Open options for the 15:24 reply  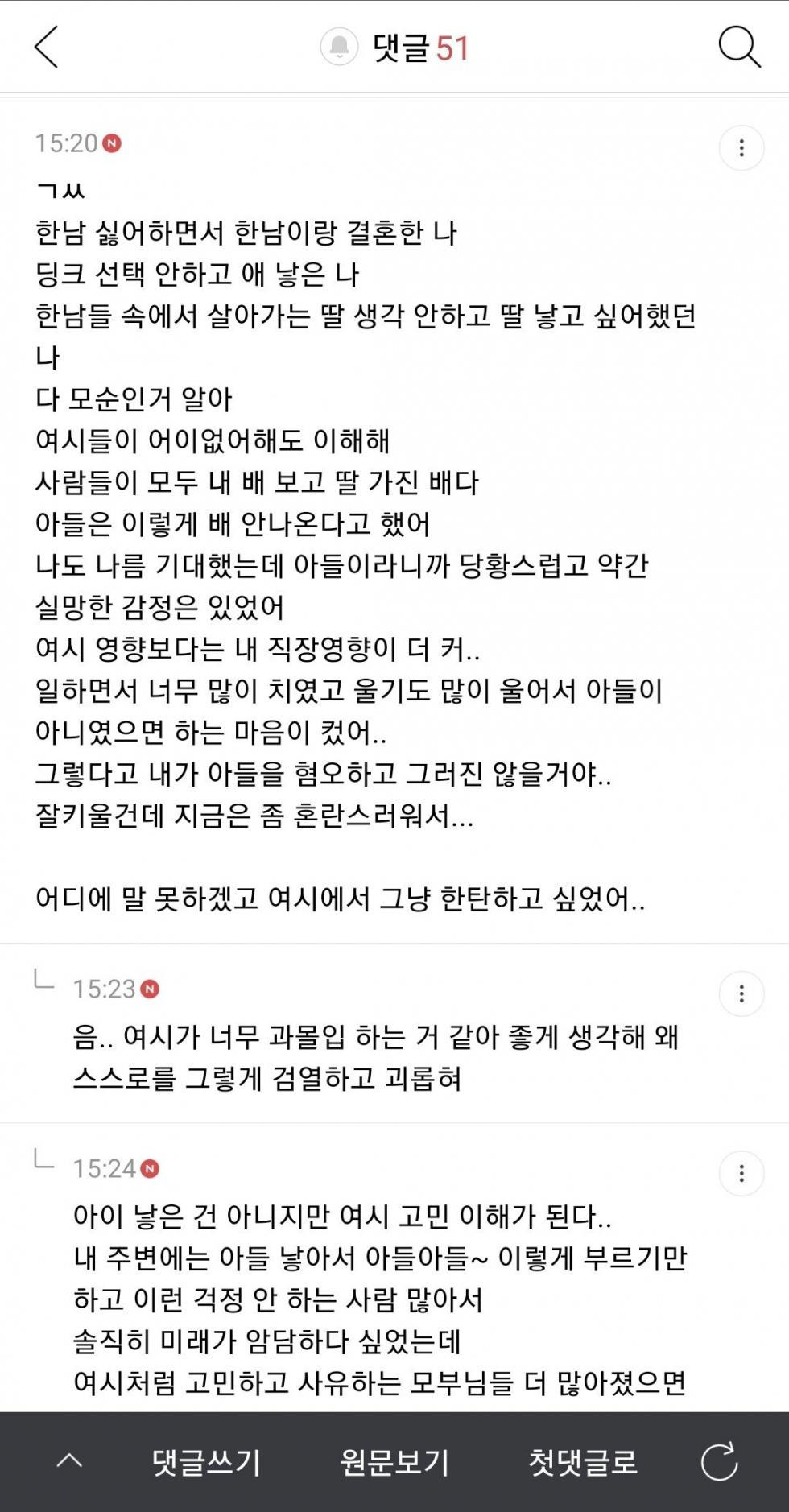tap(741, 1173)
